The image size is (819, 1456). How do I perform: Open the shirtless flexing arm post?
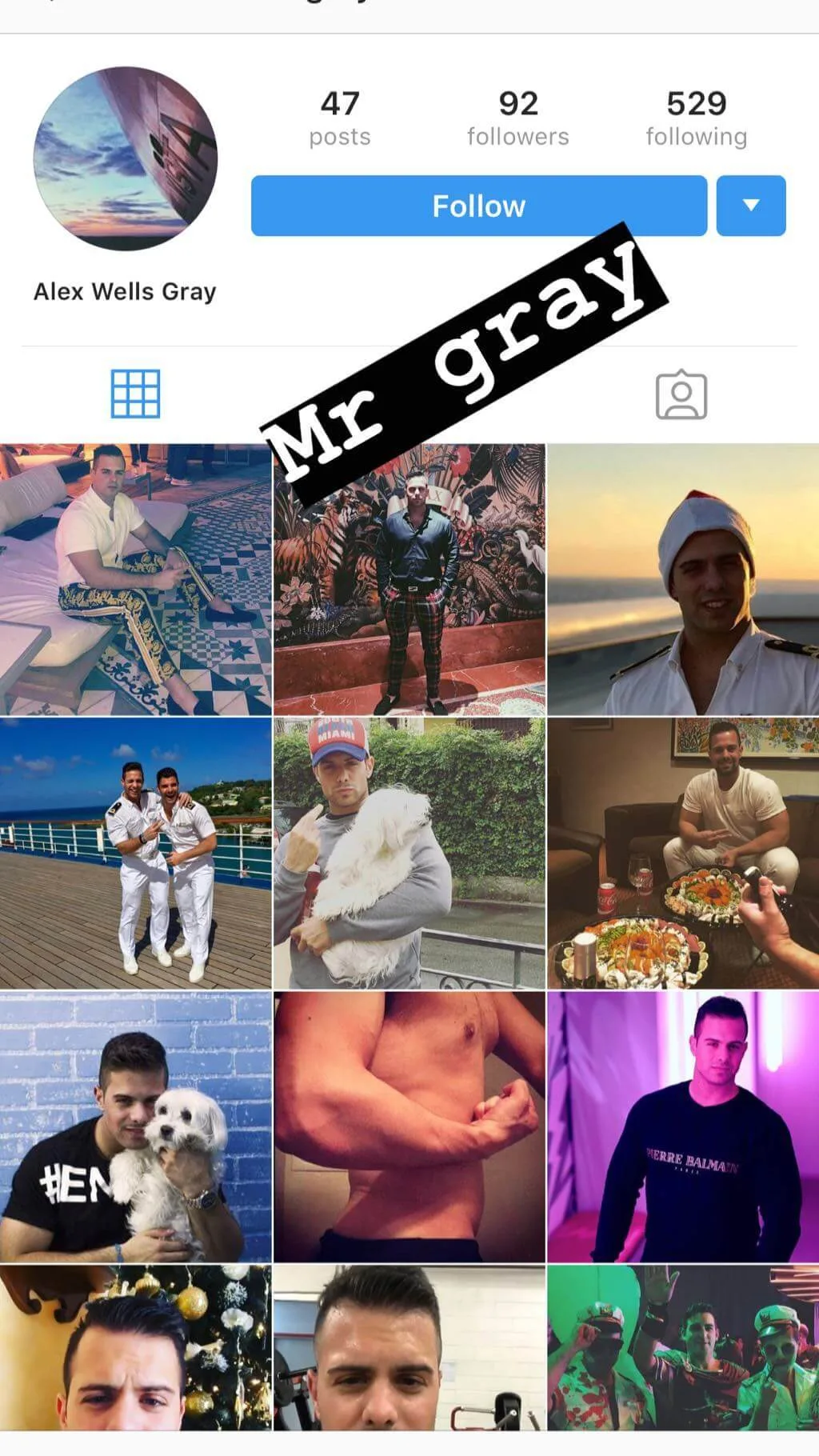[x=409, y=1126]
